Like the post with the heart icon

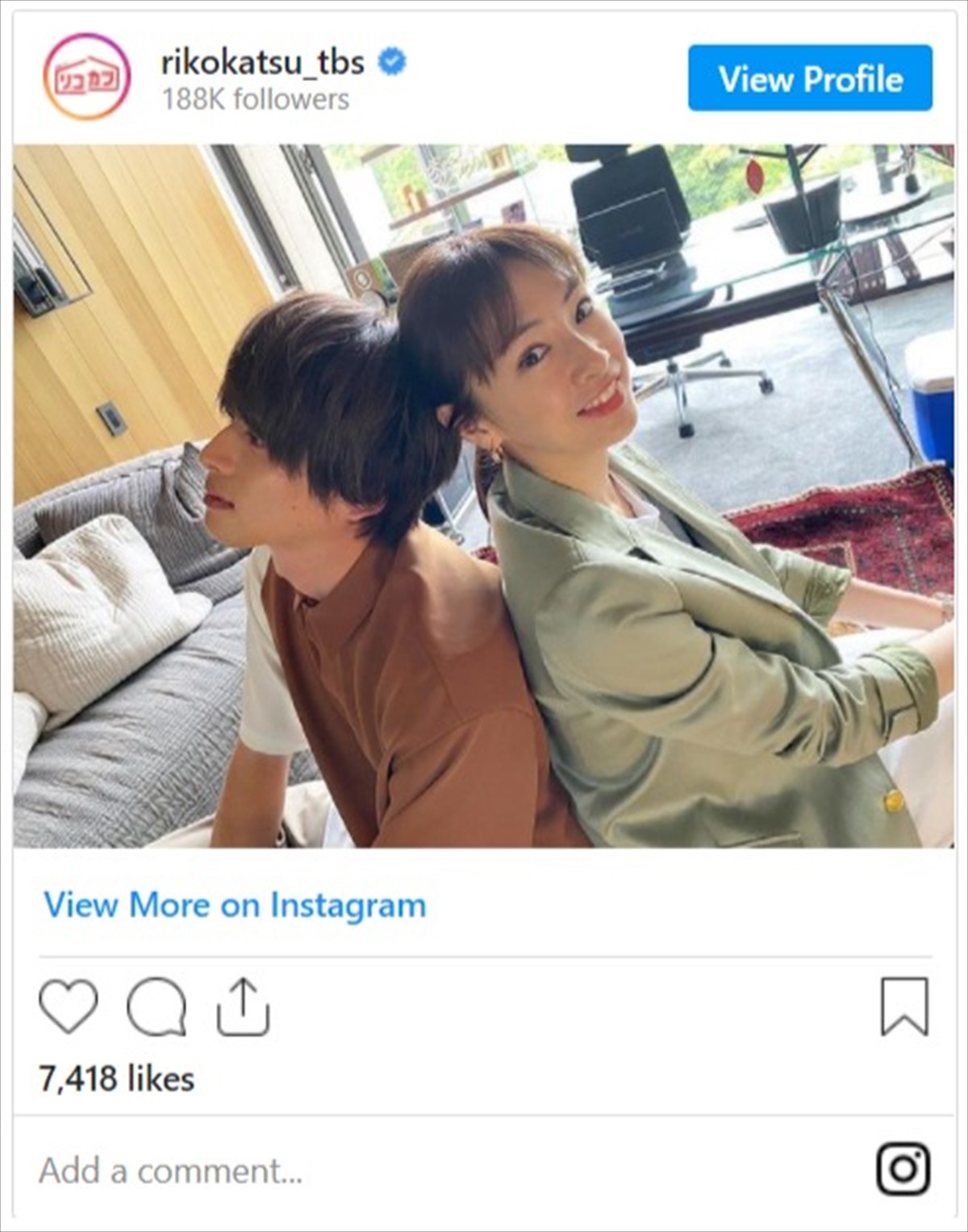[69, 1006]
